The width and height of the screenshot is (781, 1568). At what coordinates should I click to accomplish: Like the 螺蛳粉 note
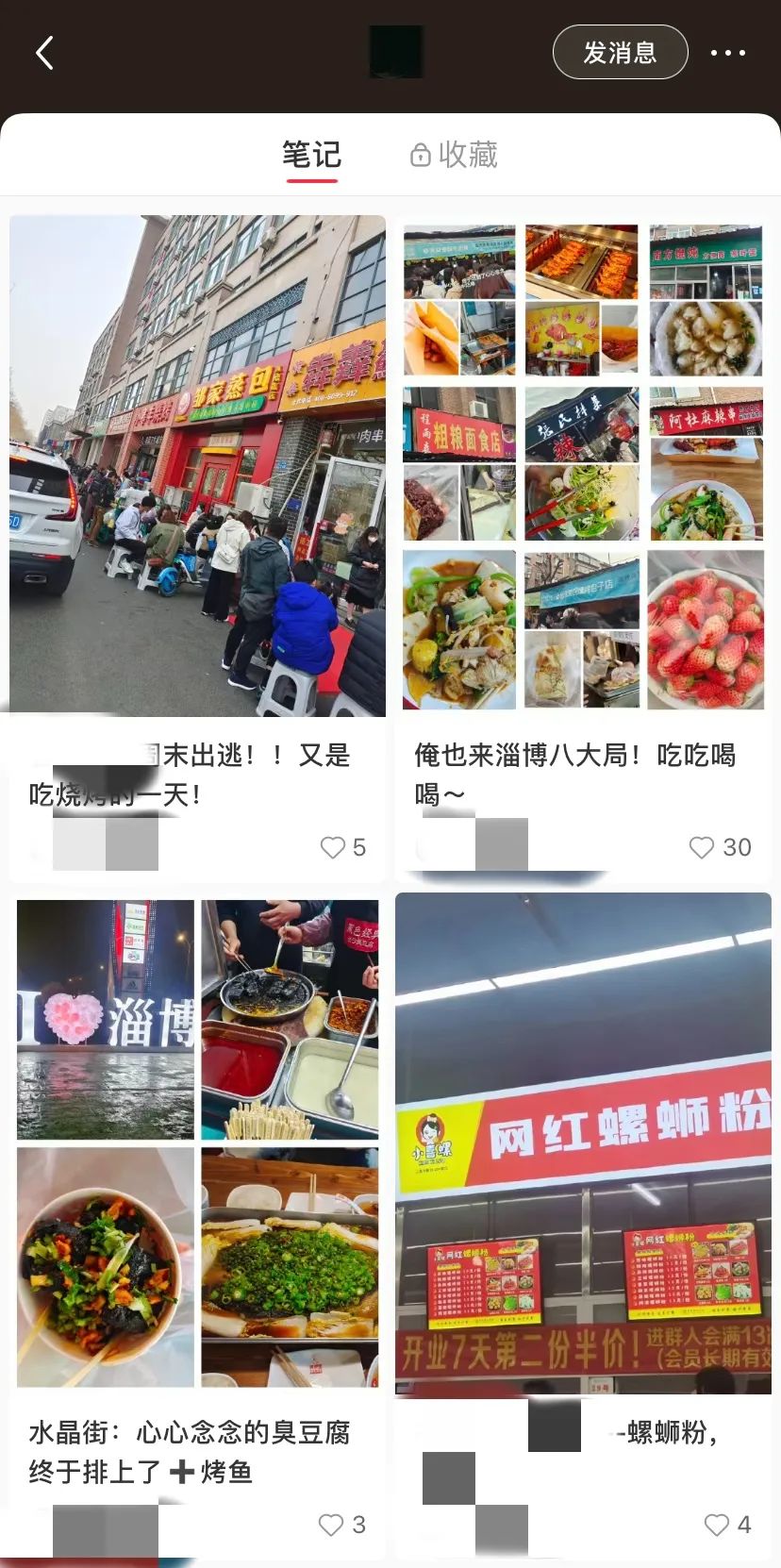point(717,1525)
